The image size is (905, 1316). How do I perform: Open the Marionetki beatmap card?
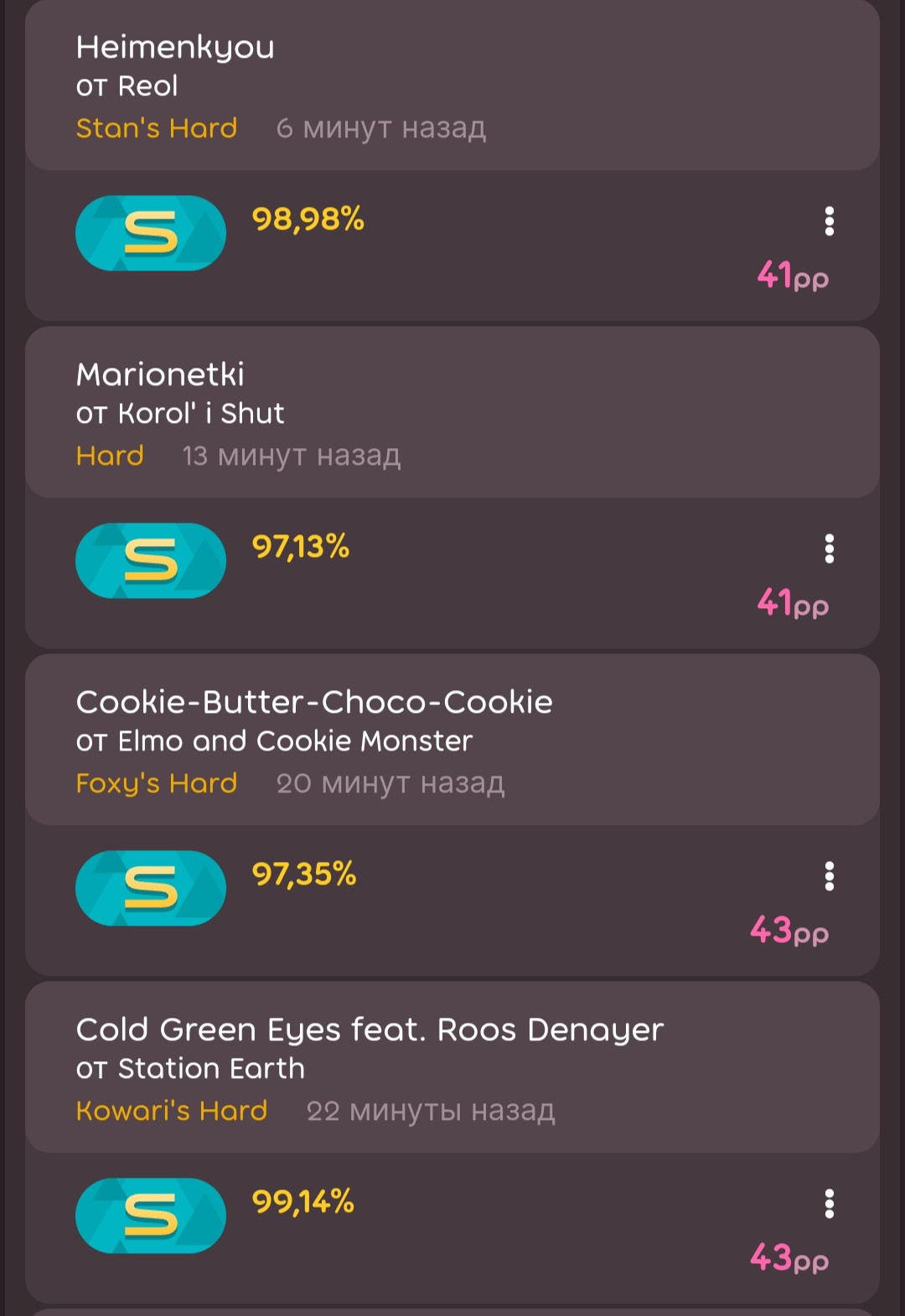coord(452,414)
